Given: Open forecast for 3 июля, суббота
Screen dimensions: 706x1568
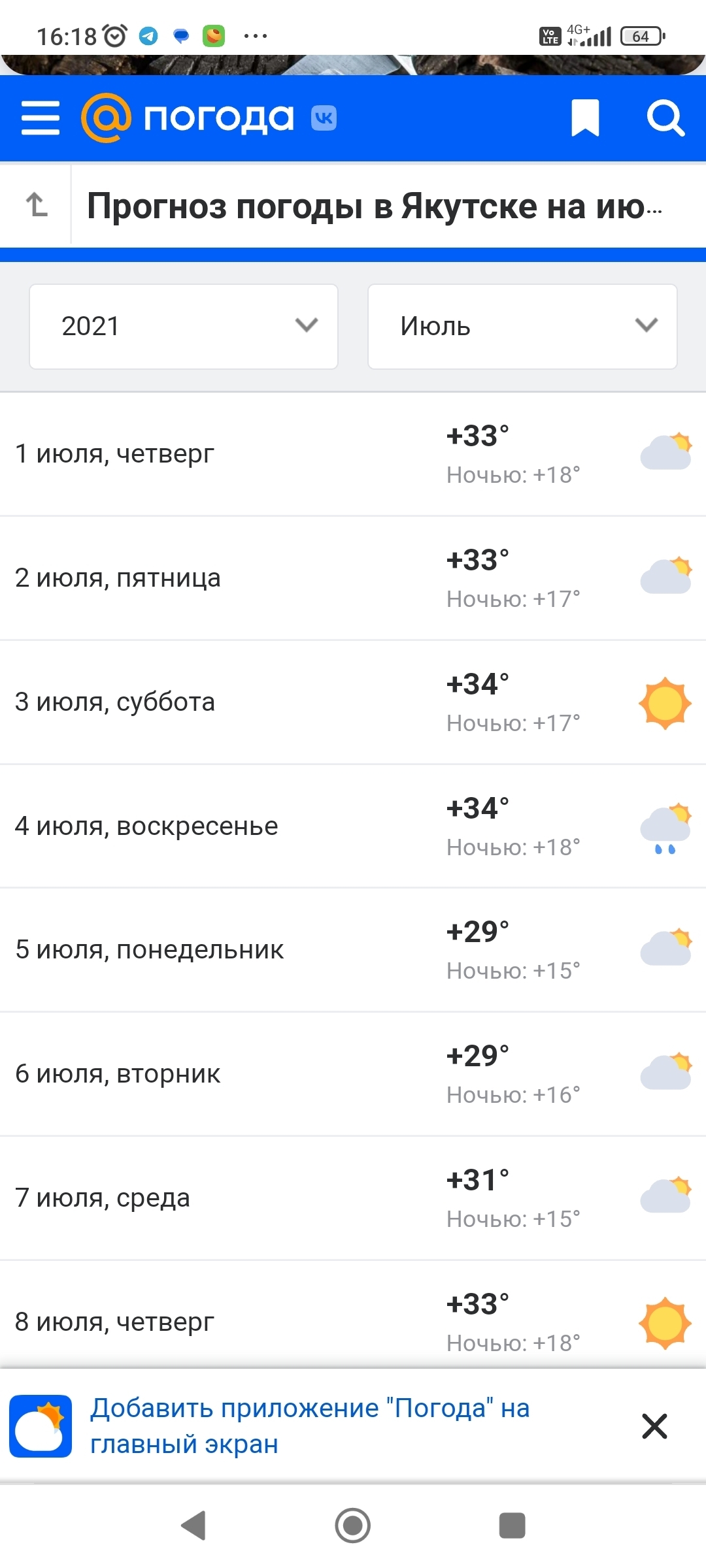Looking at the screenshot, I should pyautogui.click(x=353, y=702).
